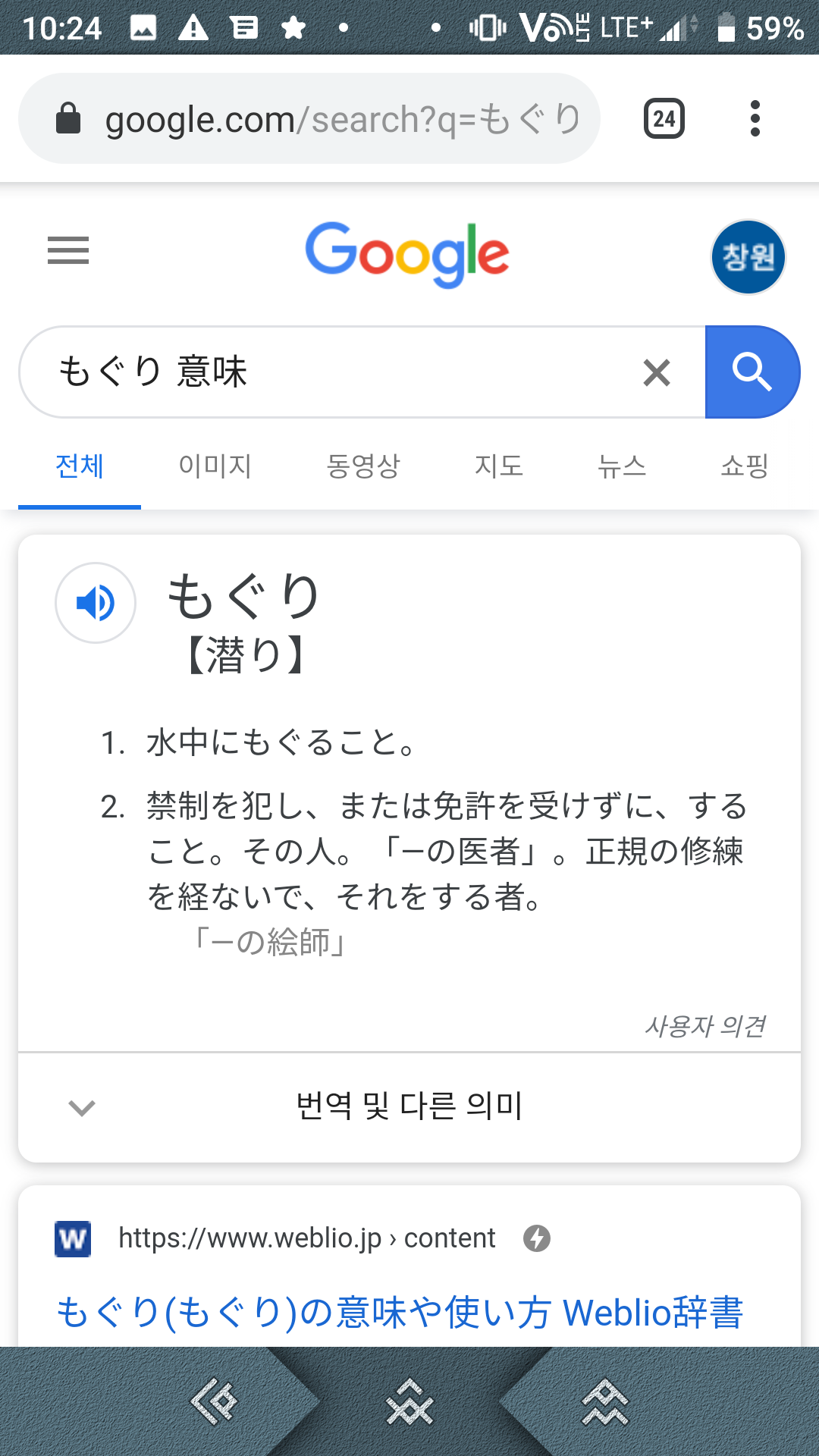Open the 사용자 의견 feedback link
Image resolution: width=819 pixels, height=1456 pixels.
(x=704, y=1026)
